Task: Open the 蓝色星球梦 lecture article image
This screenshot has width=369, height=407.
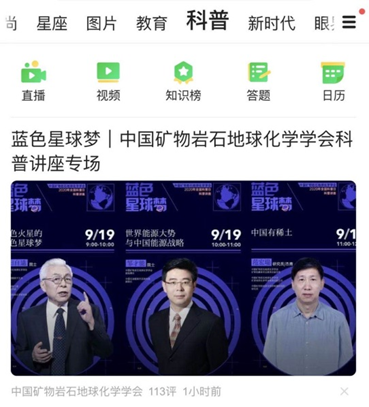Action: point(183,278)
